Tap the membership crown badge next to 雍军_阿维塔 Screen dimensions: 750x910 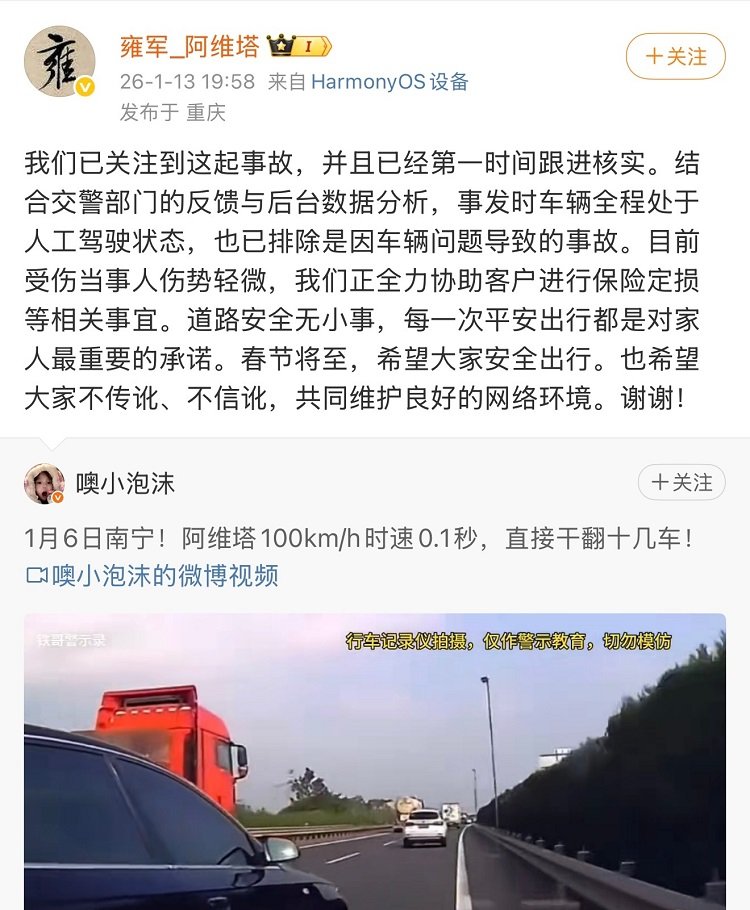point(300,46)
